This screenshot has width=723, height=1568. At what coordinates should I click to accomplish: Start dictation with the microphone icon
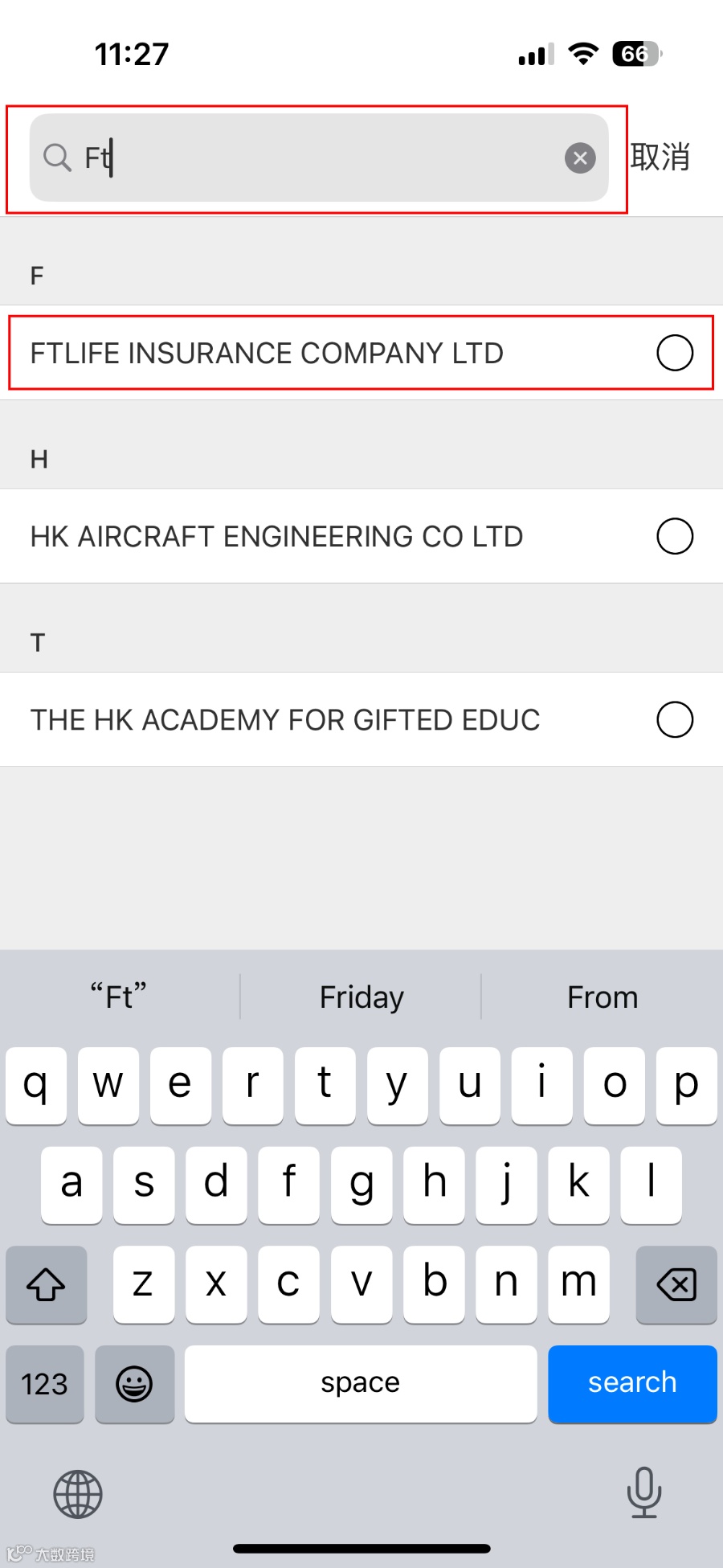point(643,1492)
